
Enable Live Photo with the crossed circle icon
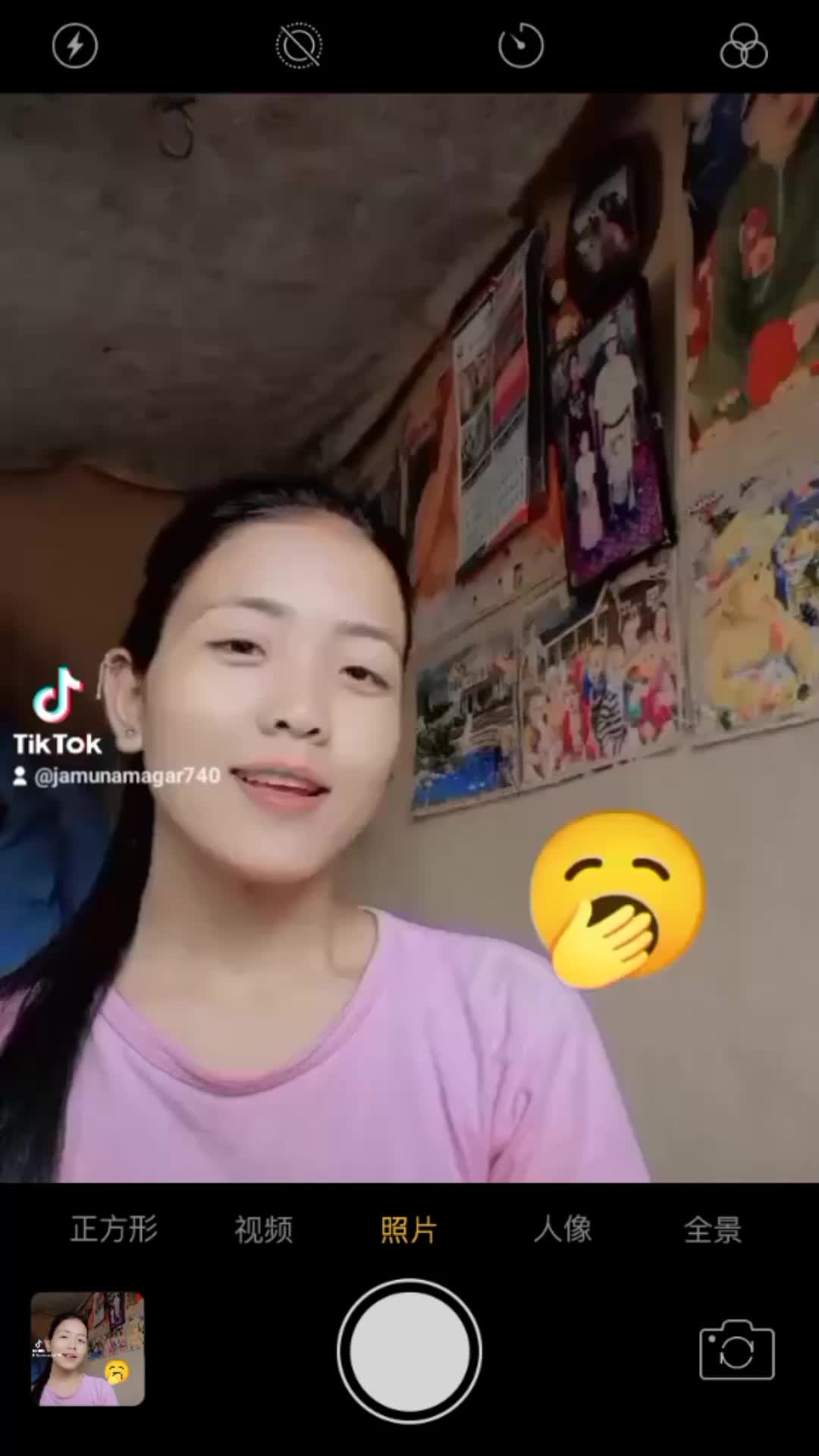[x=298, y=46]
